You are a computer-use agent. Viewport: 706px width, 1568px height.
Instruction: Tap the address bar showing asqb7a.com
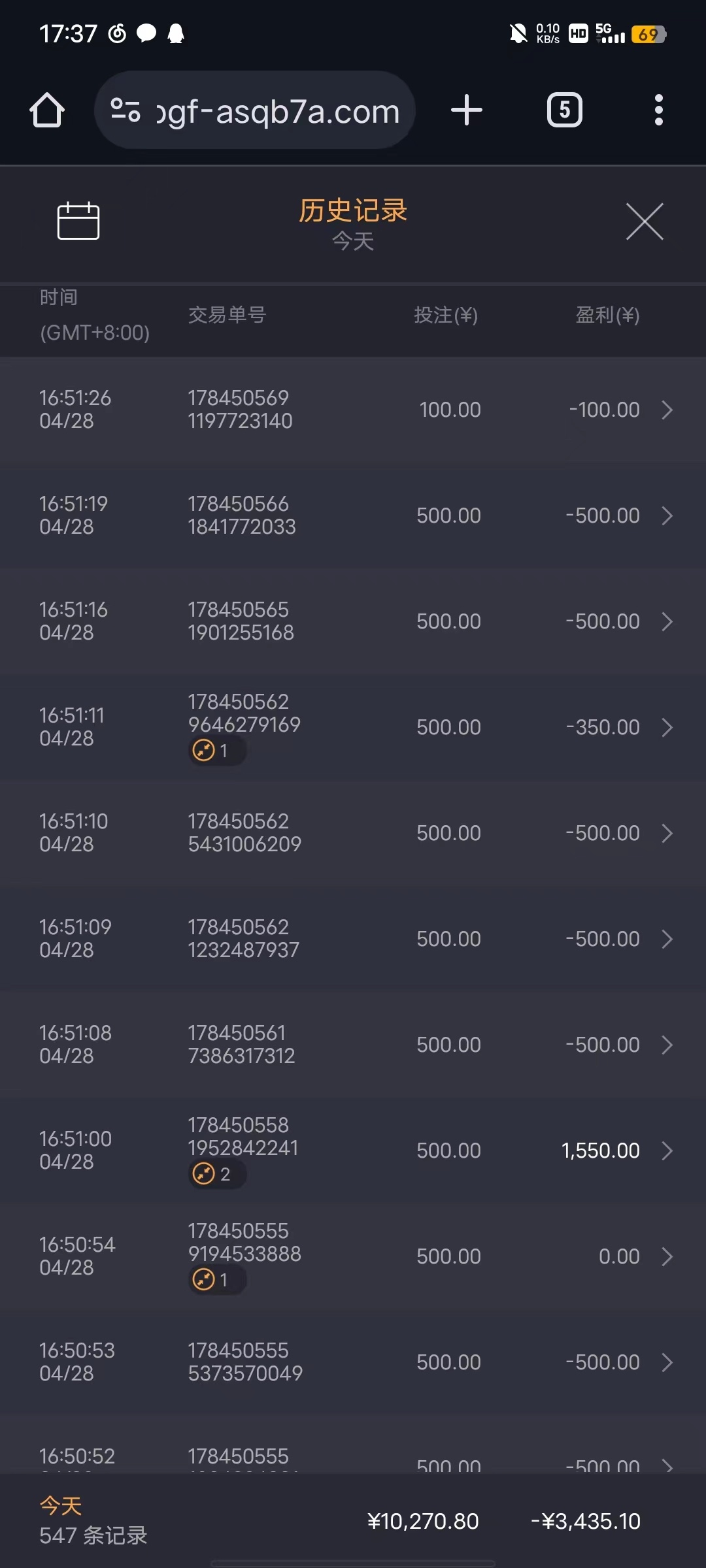click(278, 111)
